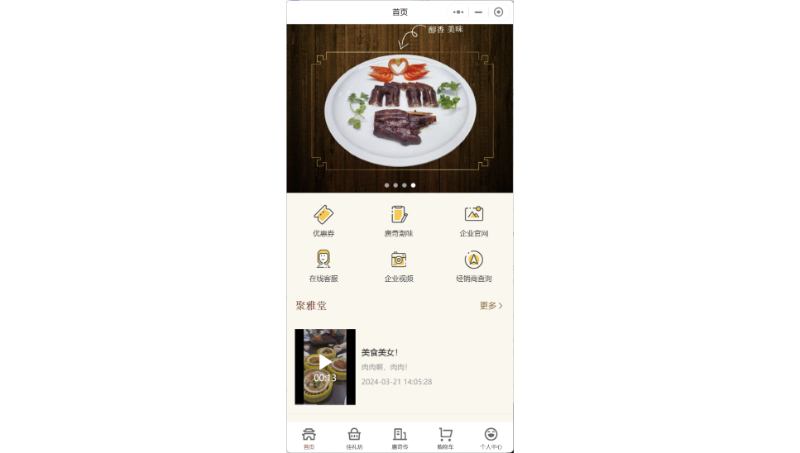Open the 优惠券 coupon shortcut
Viewport: 800px width, 453px height.
[323, 220]
